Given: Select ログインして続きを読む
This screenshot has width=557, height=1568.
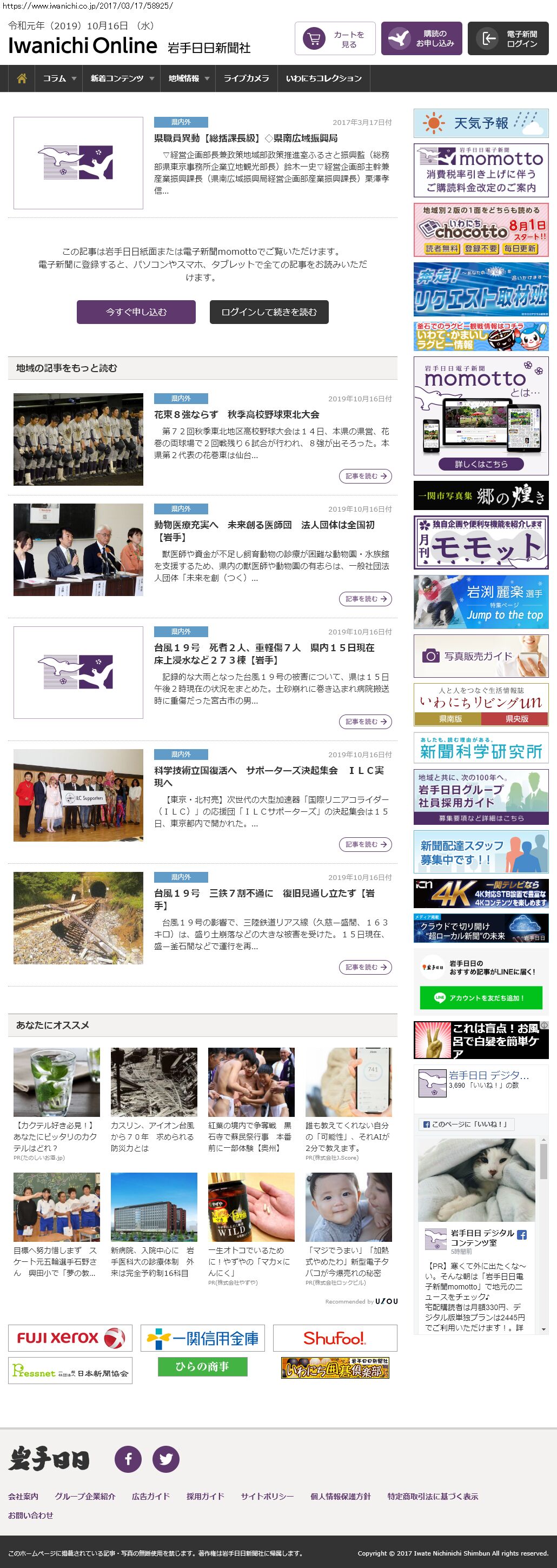Looking at the screenshot, I should (269, 312).
